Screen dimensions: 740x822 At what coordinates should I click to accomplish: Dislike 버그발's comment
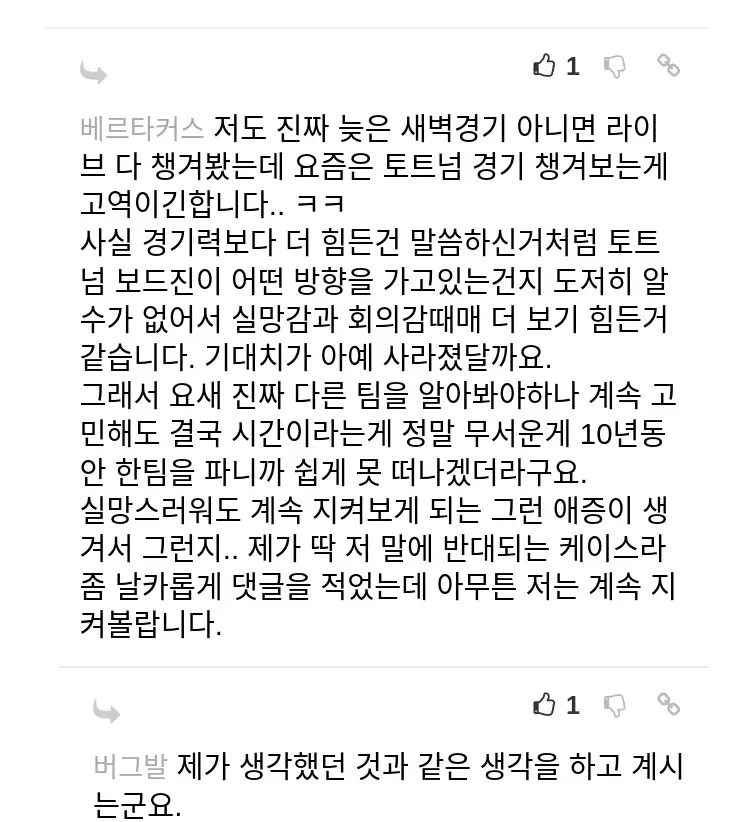[615, 706]
